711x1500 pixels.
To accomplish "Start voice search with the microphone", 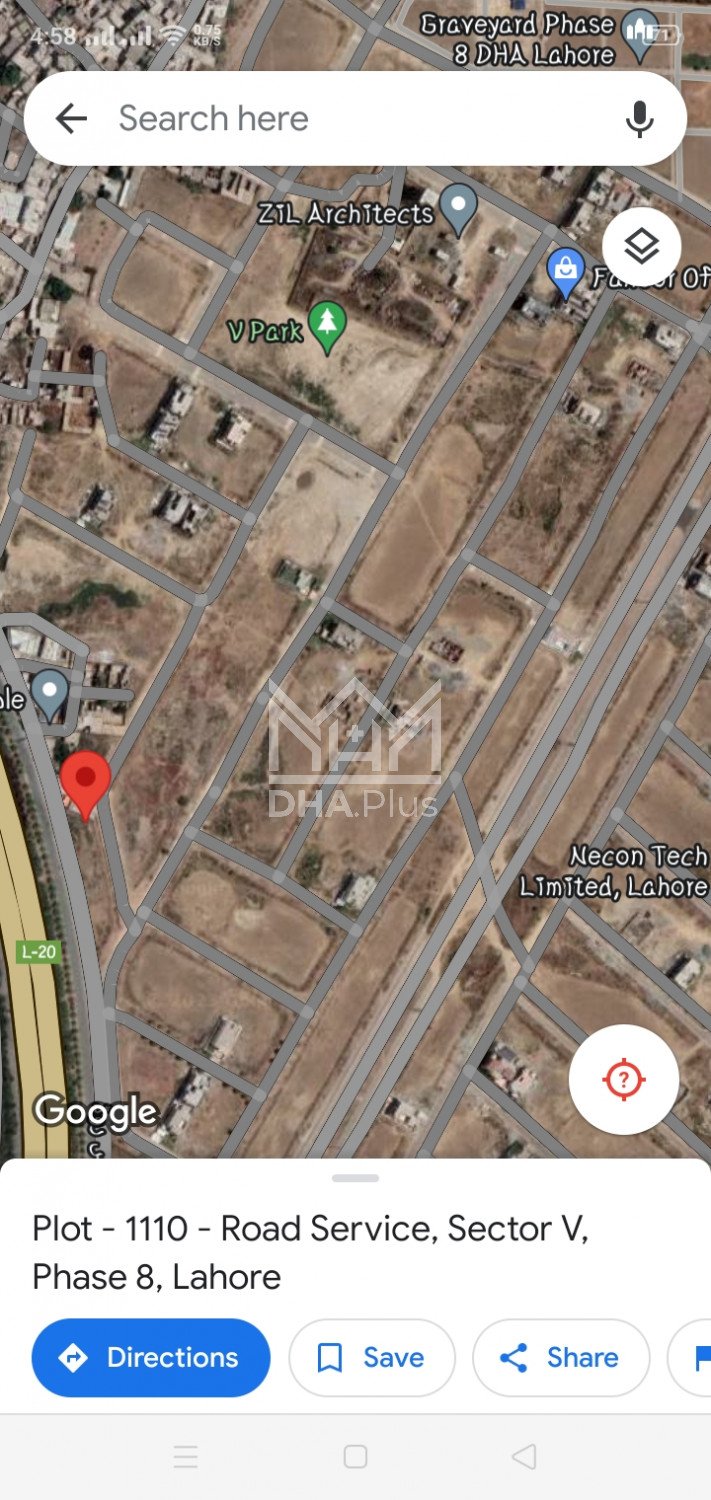I will pos(639,119).
